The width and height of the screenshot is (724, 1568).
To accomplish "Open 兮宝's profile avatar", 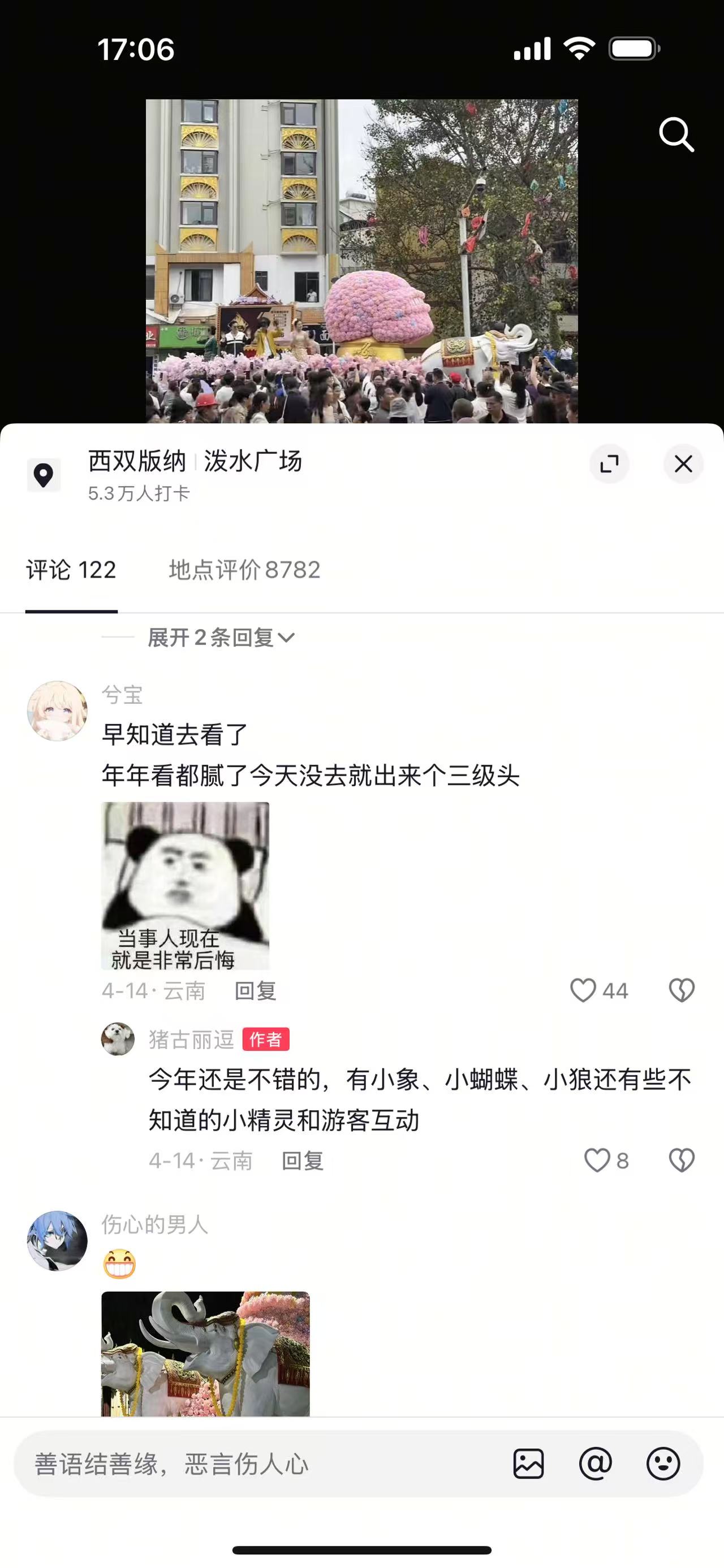I will pos(57,711).
